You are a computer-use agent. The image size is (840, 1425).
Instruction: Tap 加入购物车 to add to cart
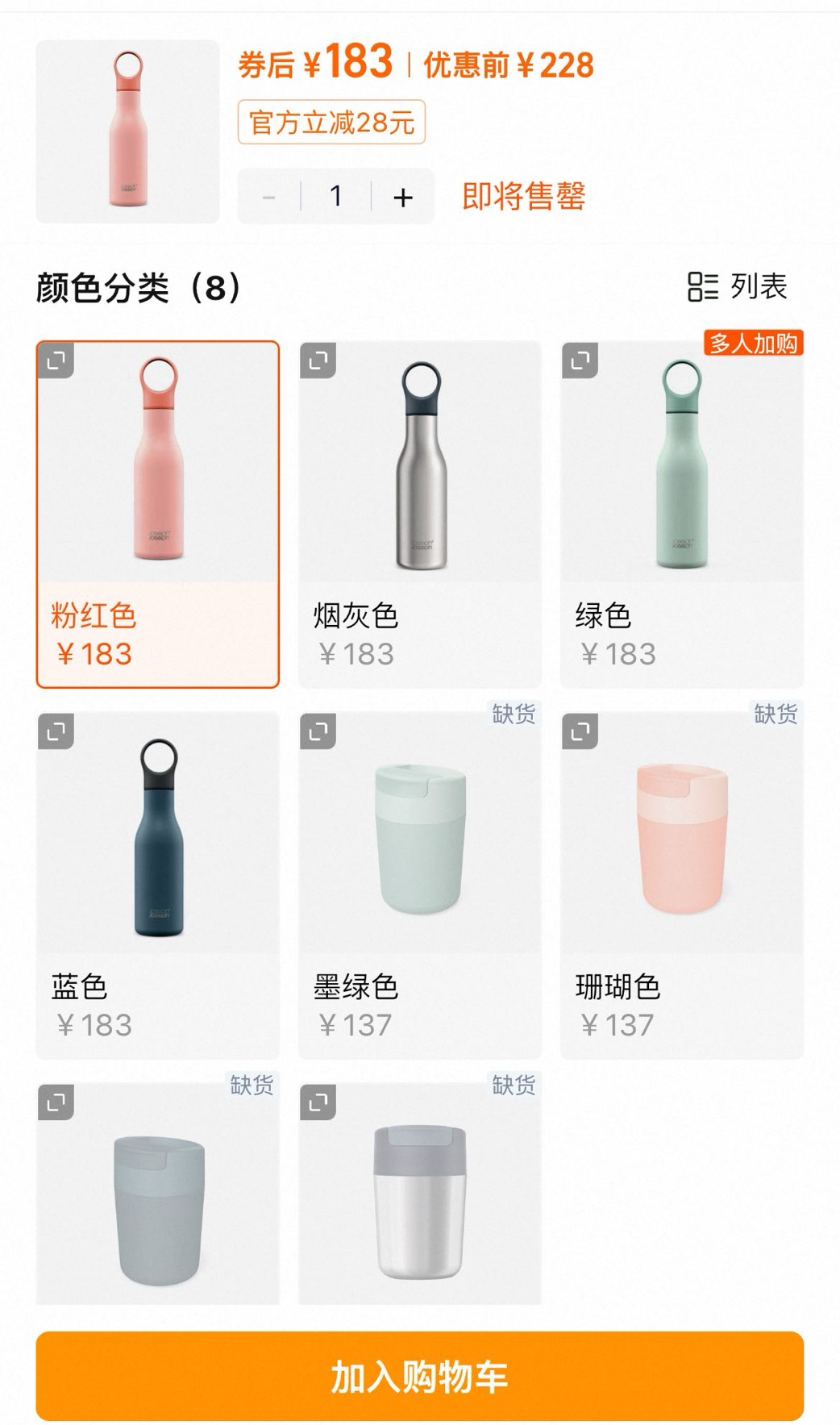pos(419,1376)
